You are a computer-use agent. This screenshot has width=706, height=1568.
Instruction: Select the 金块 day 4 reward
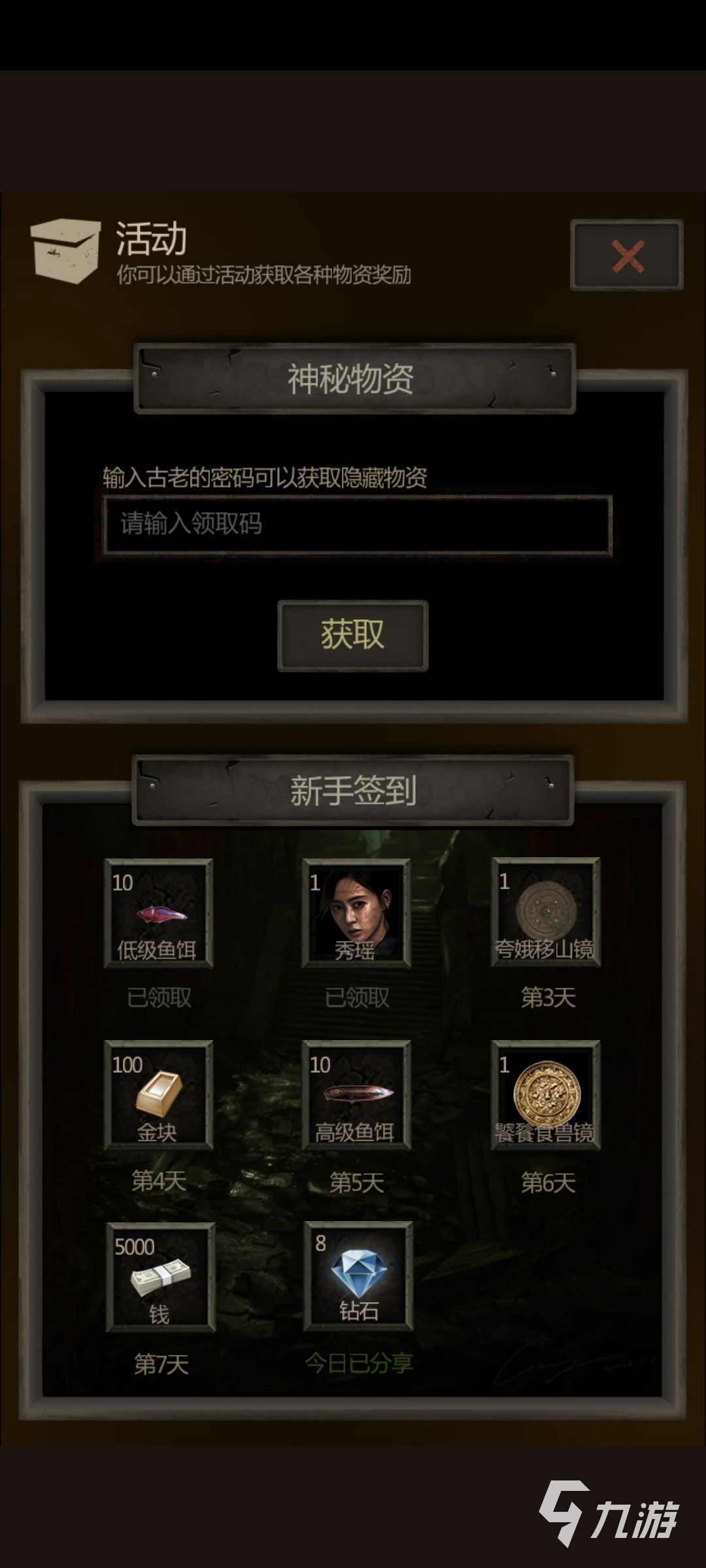click(x=158, y=1095)
